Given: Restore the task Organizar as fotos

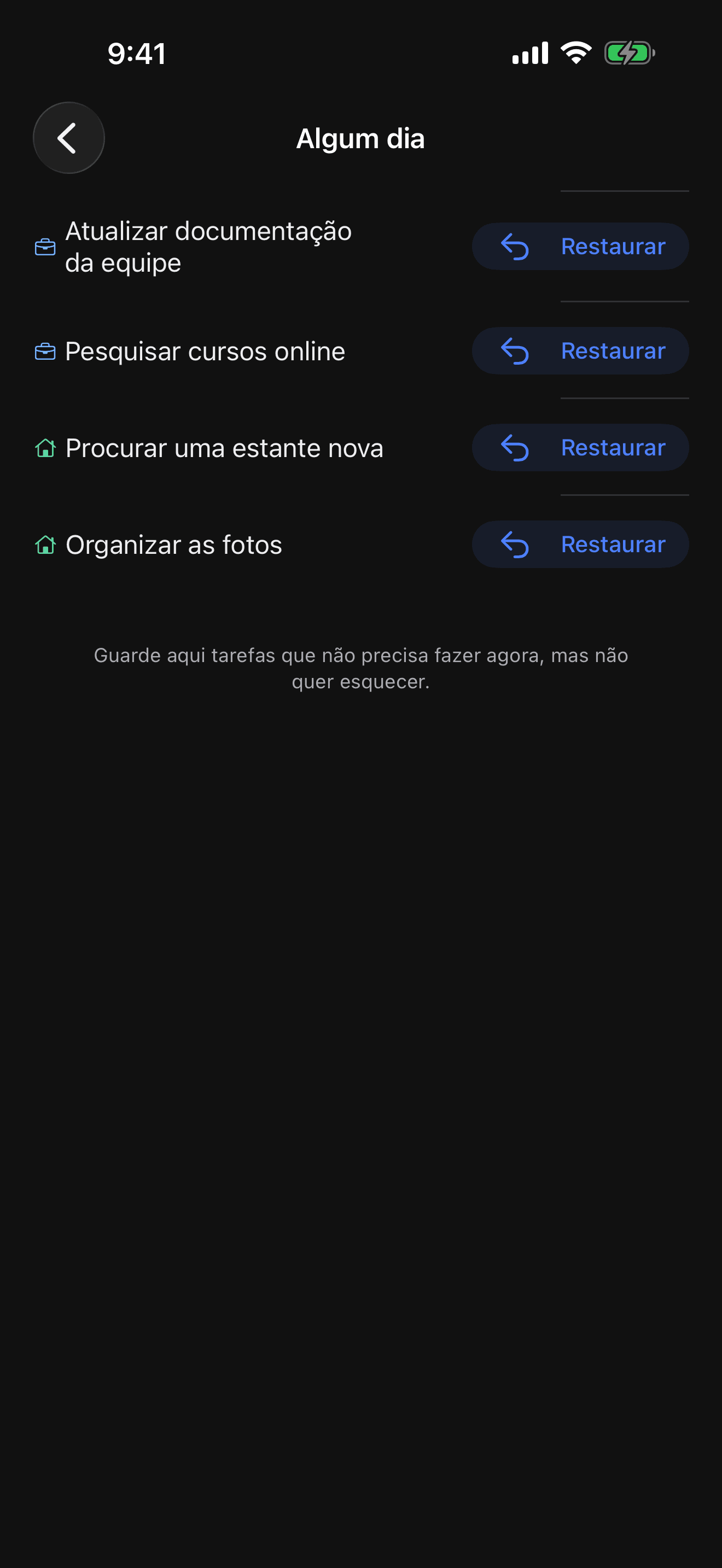Looking at the screenshot, I should tap(580, 544).
